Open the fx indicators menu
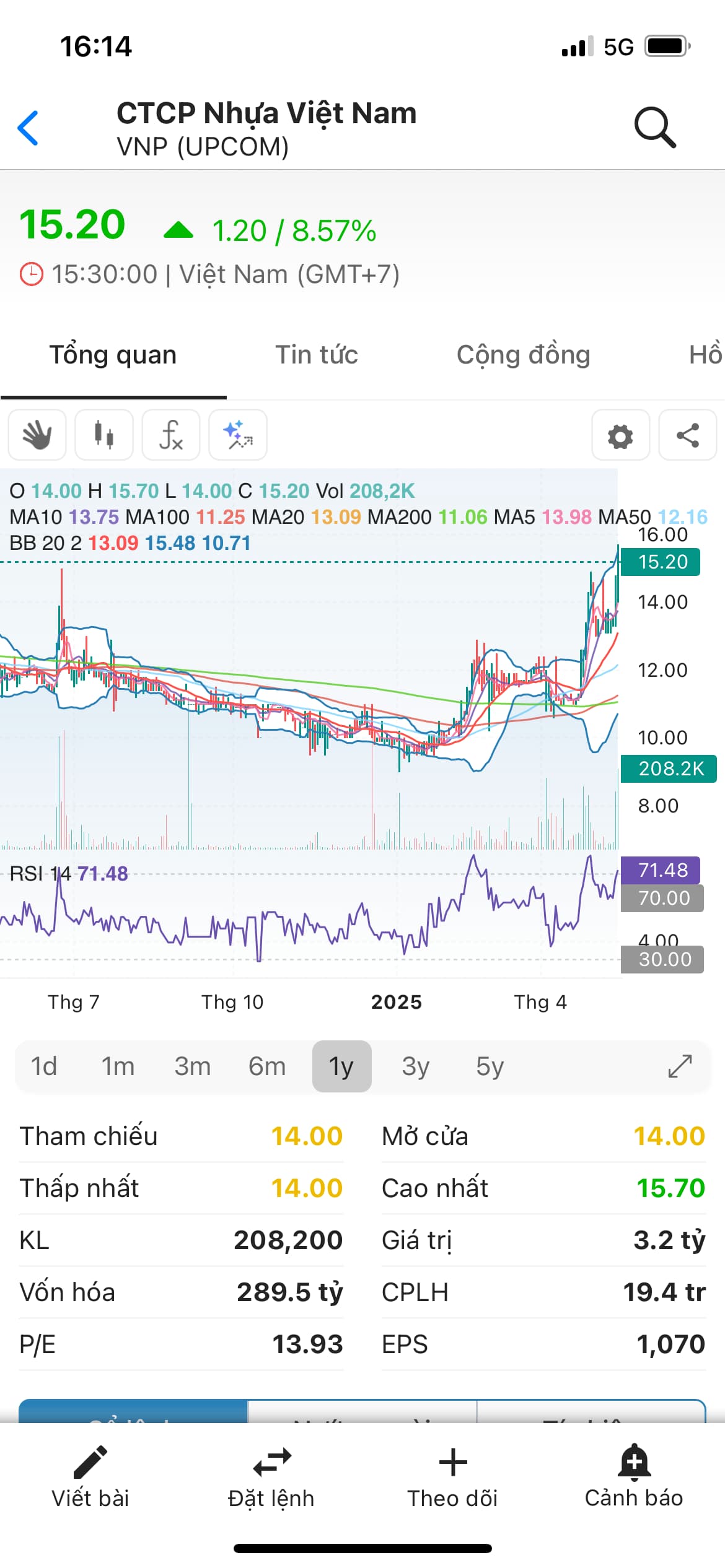 coord(171,435)
